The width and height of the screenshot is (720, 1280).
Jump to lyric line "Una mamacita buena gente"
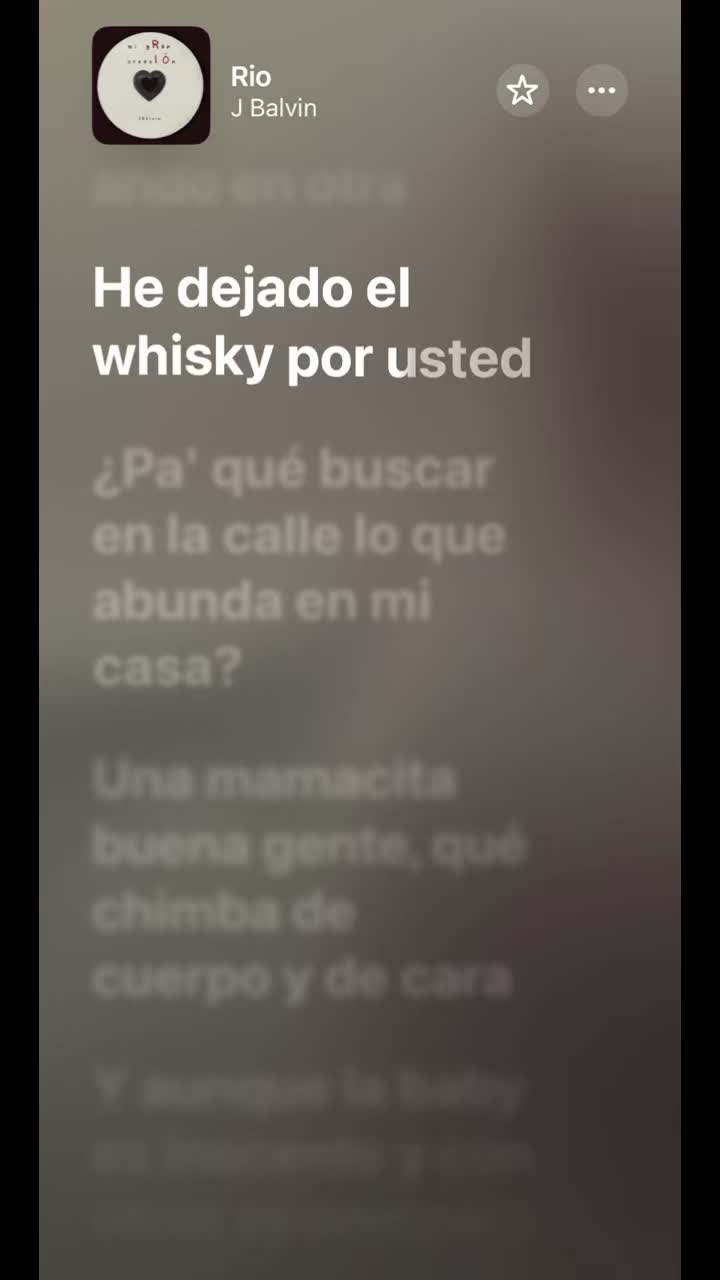310,879
